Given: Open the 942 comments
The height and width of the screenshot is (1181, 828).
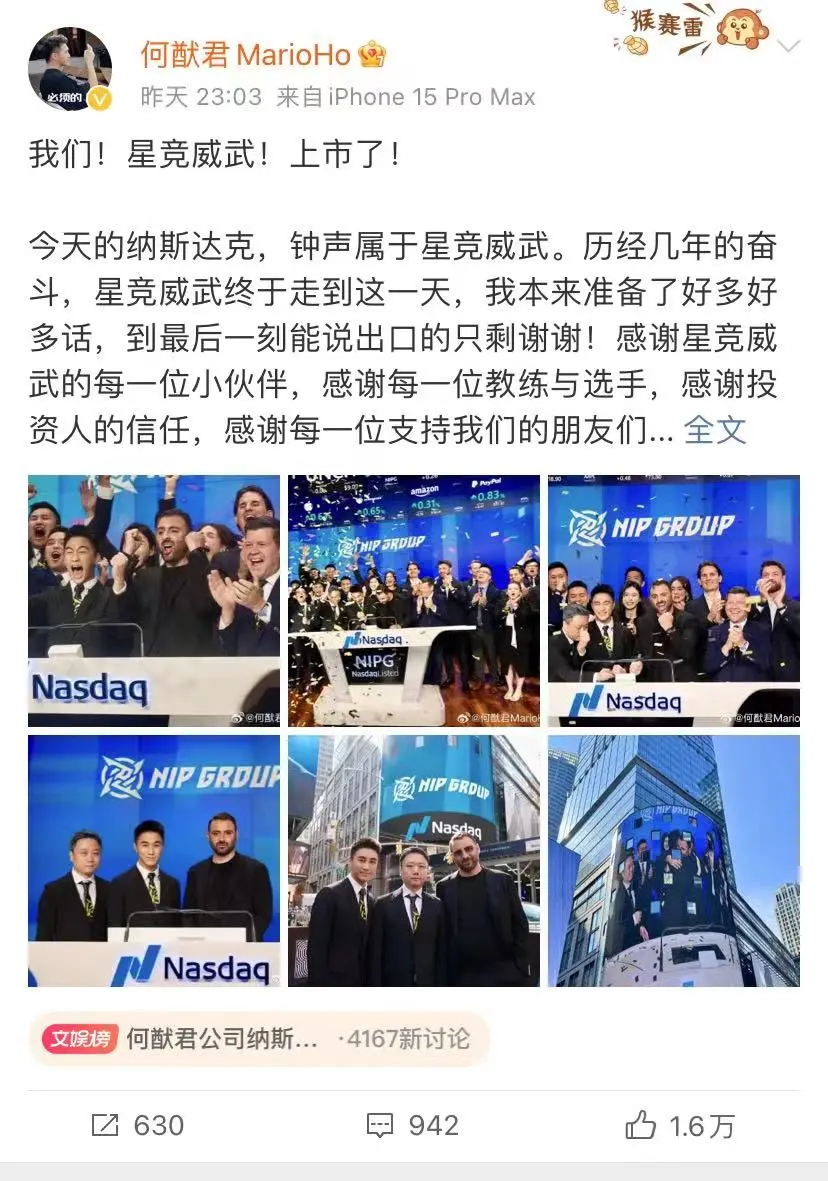Looking at the screenshot, I should click(413, 1126).
